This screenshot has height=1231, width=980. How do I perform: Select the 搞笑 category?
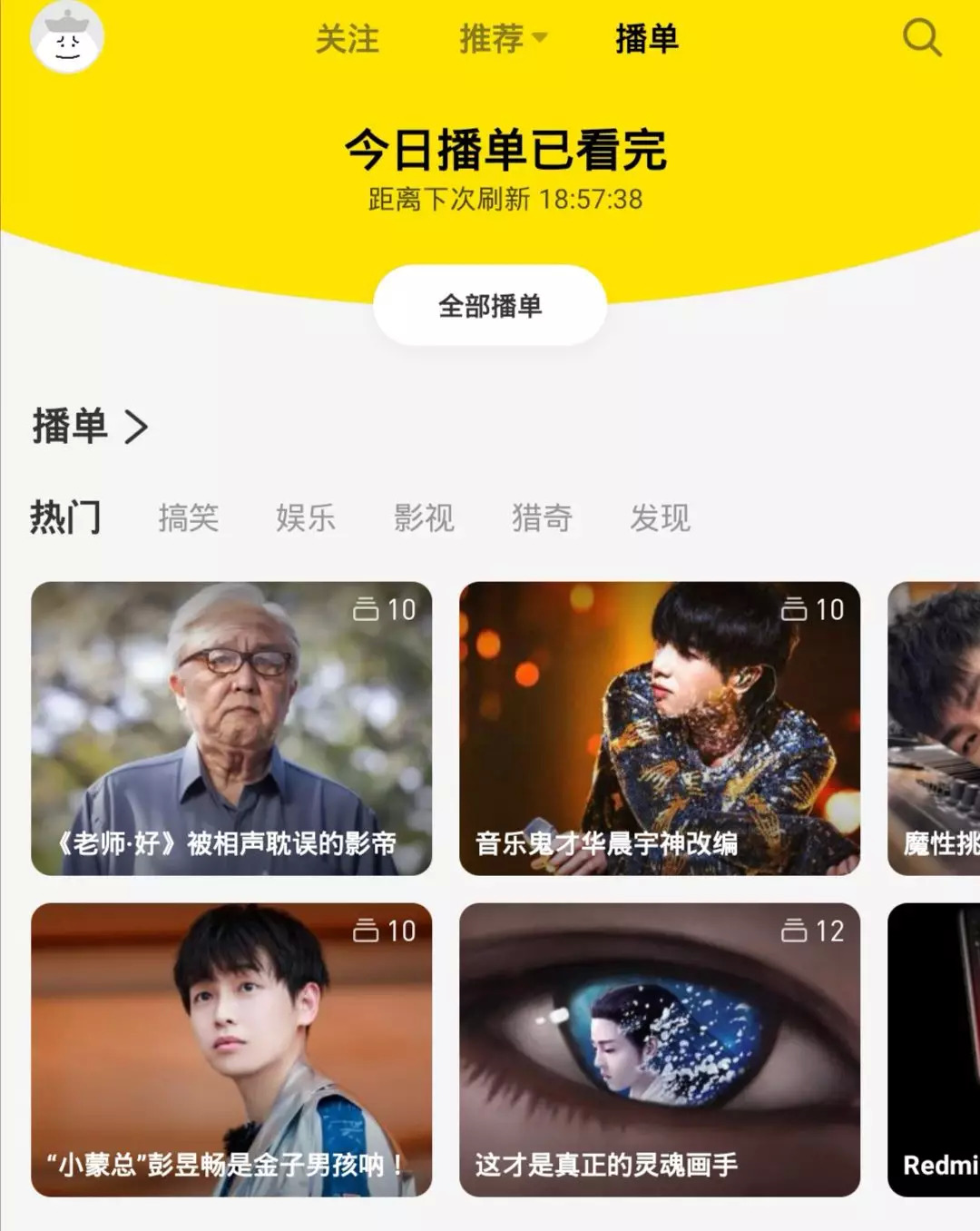click(x=189, y=517)
